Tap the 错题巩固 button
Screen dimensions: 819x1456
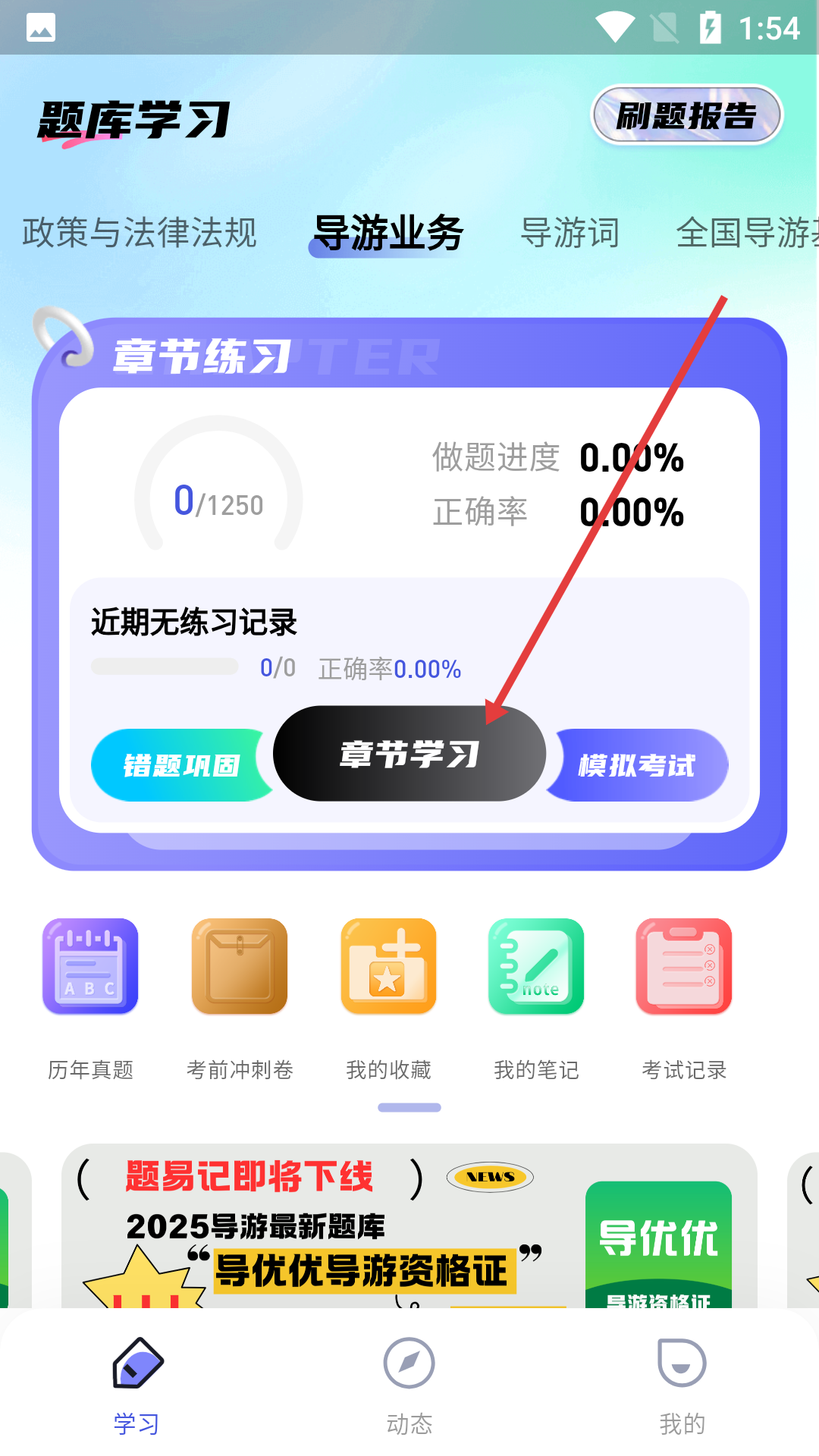click(180, 765)
